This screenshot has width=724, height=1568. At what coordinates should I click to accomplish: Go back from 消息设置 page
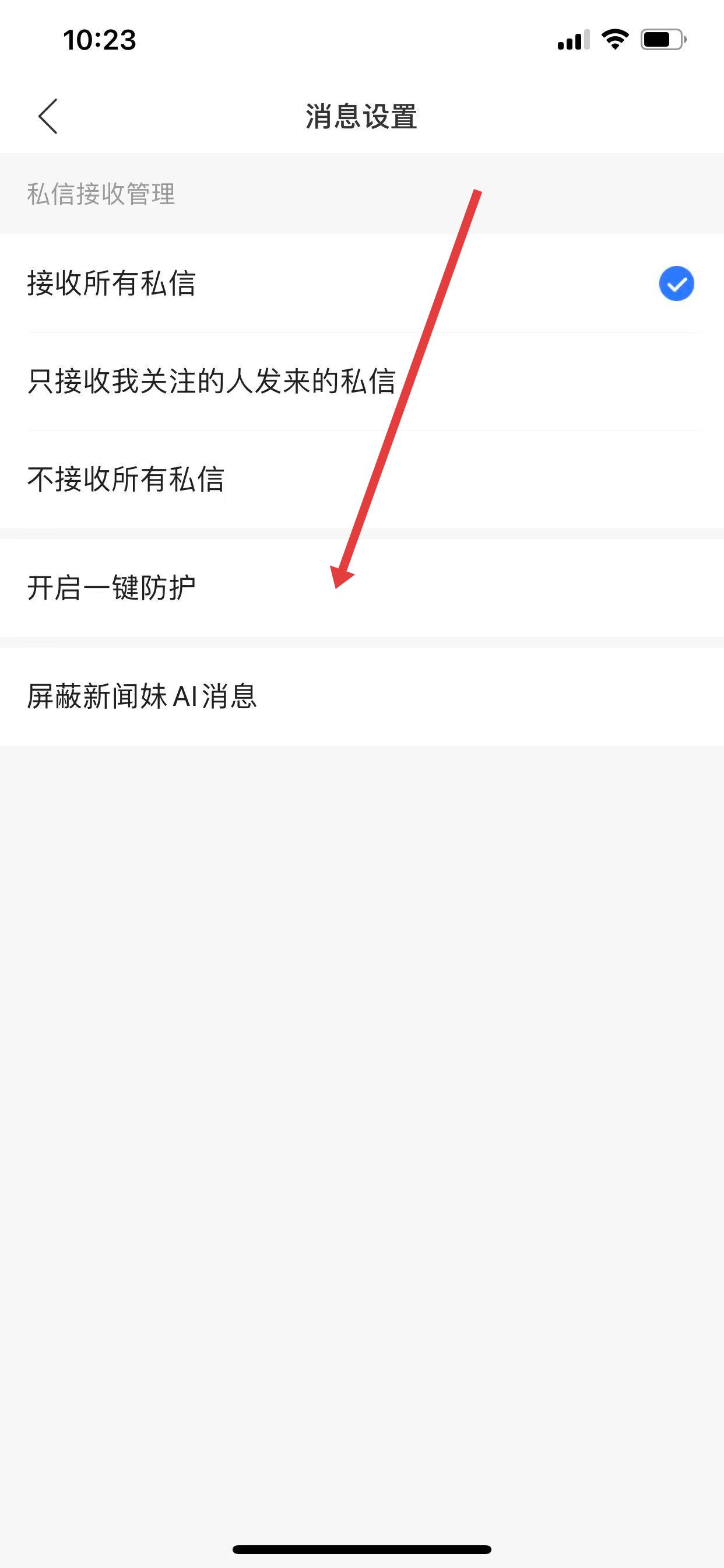[48, 116]
